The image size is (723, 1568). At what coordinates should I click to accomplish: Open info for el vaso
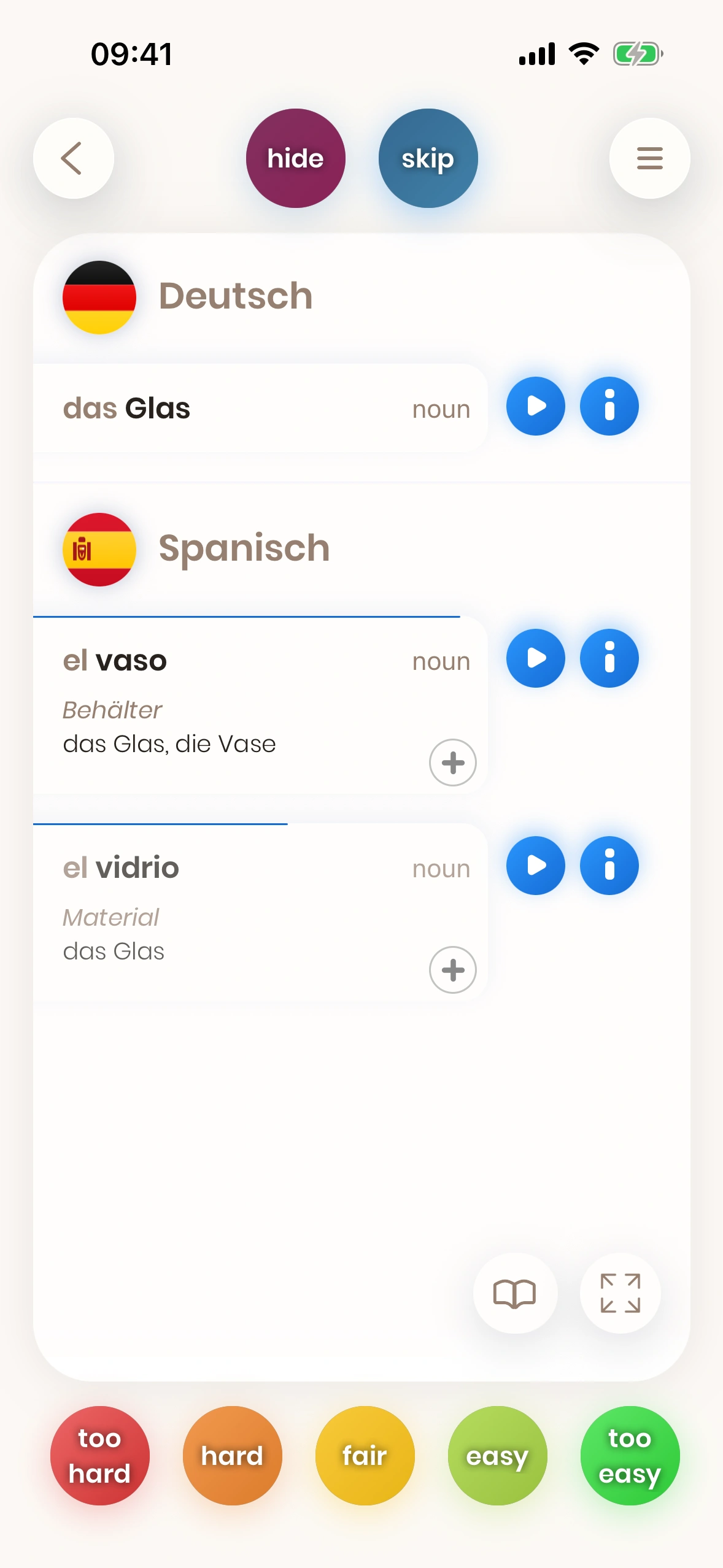609,658
